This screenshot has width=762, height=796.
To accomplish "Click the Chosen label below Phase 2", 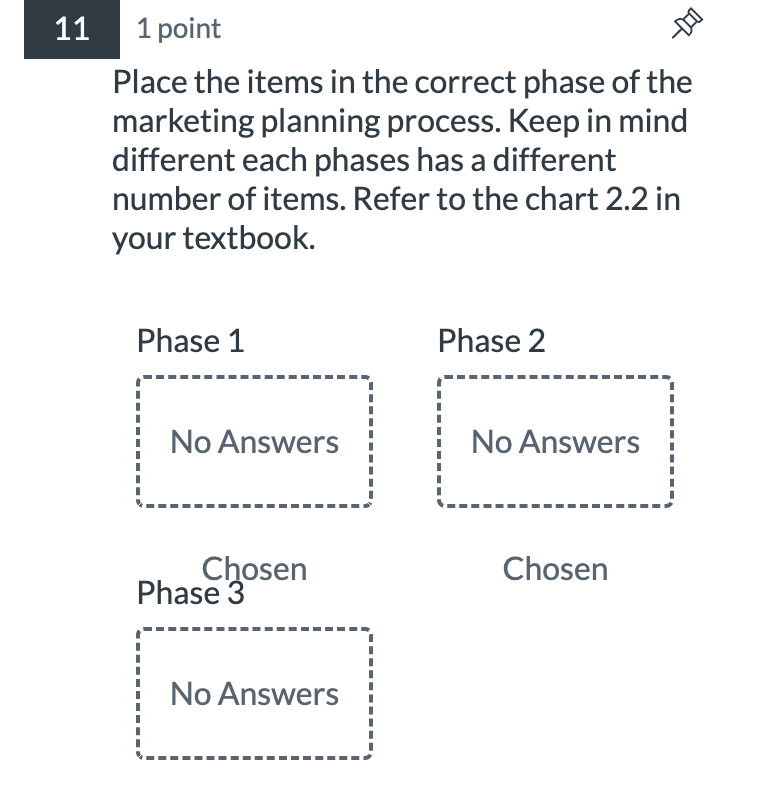I will point(555,569).
